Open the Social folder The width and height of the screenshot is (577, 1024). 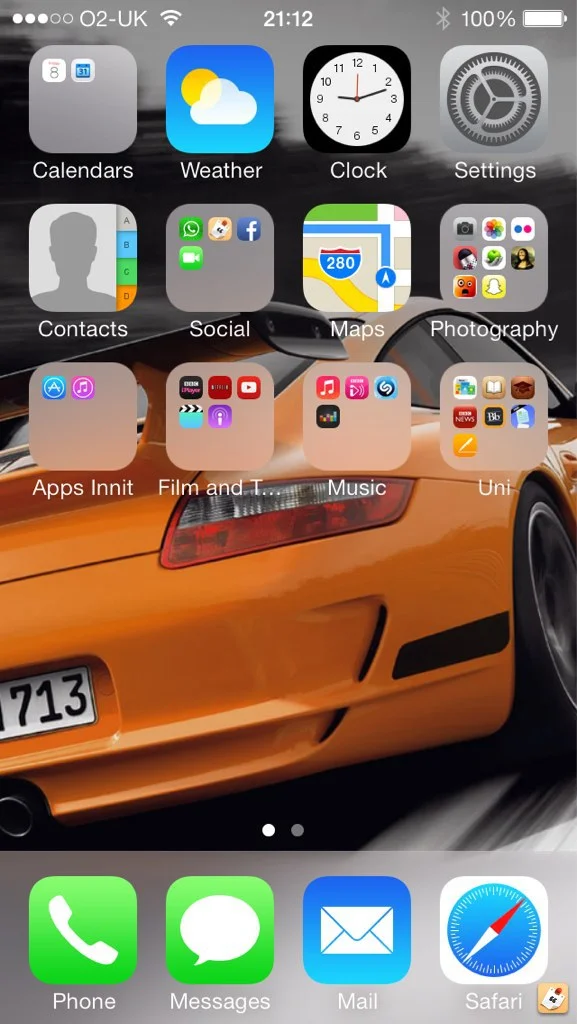220,257
